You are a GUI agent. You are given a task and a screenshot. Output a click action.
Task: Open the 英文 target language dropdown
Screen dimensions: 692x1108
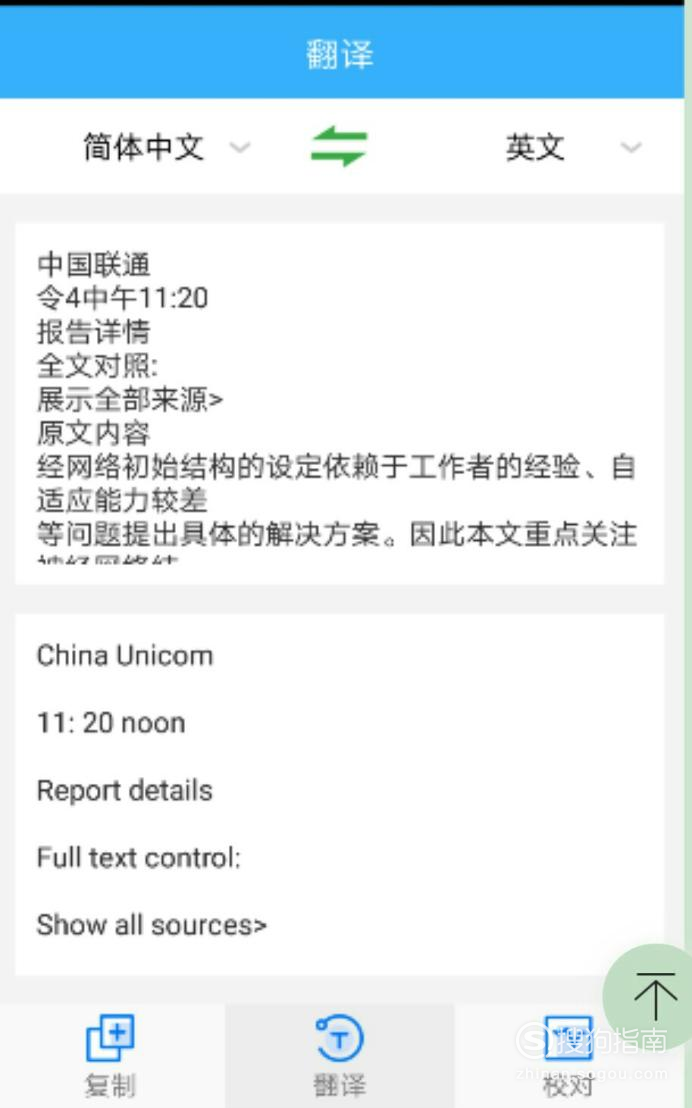[573, 147]
